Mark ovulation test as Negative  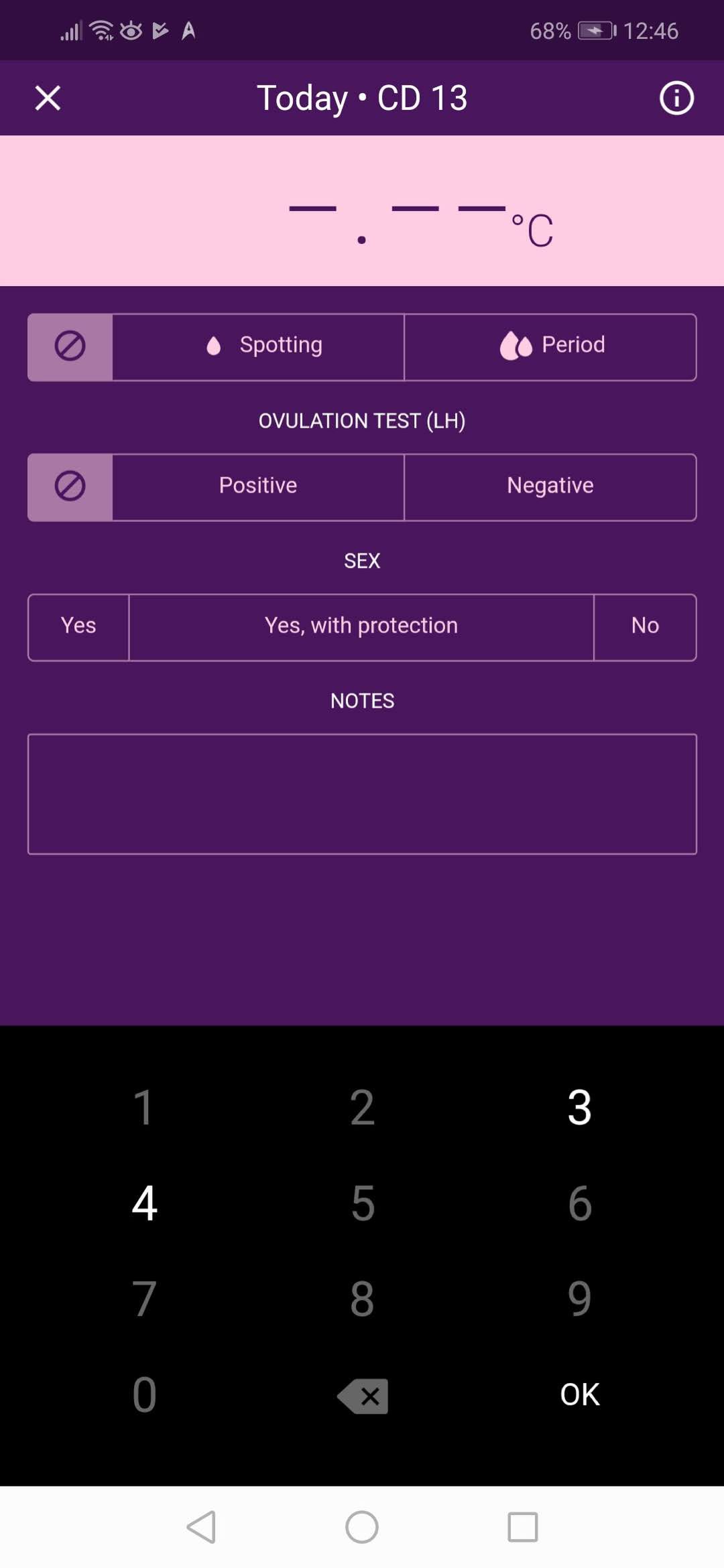click(x=550, y=487)
